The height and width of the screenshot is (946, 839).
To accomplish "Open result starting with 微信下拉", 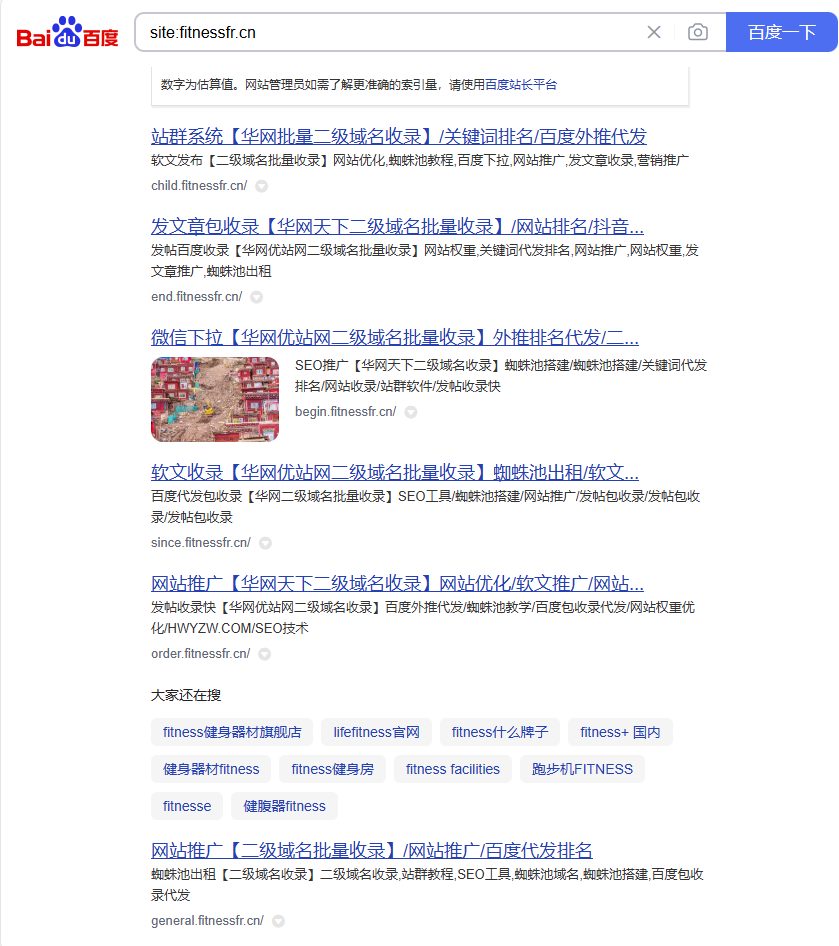I will [x=395, y=337].
